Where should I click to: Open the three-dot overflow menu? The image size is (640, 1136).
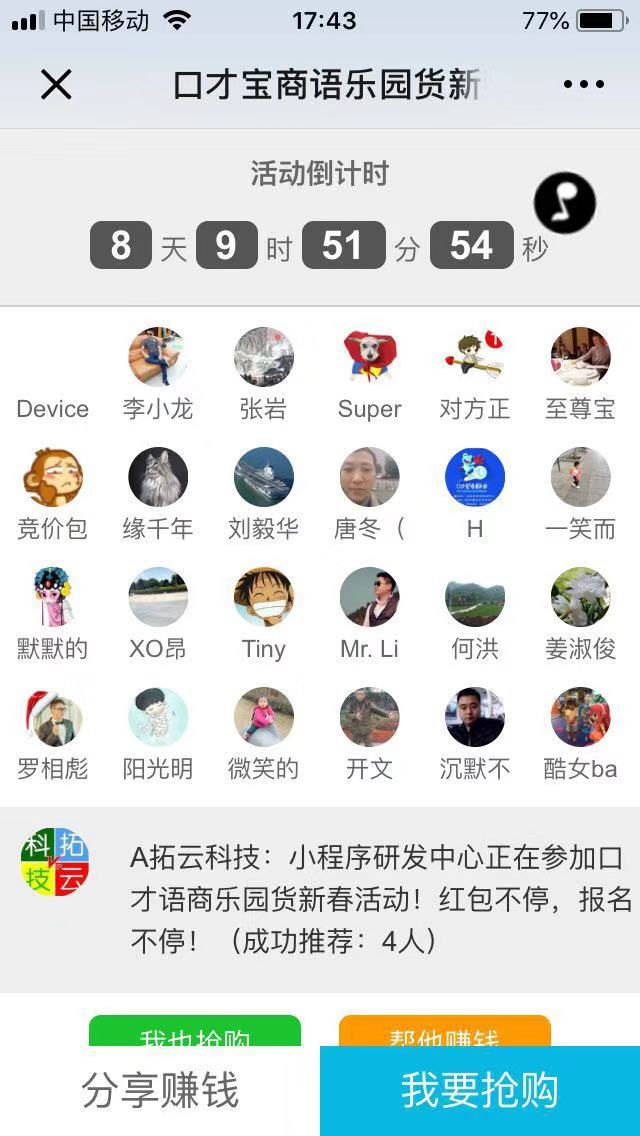point(584,85)
